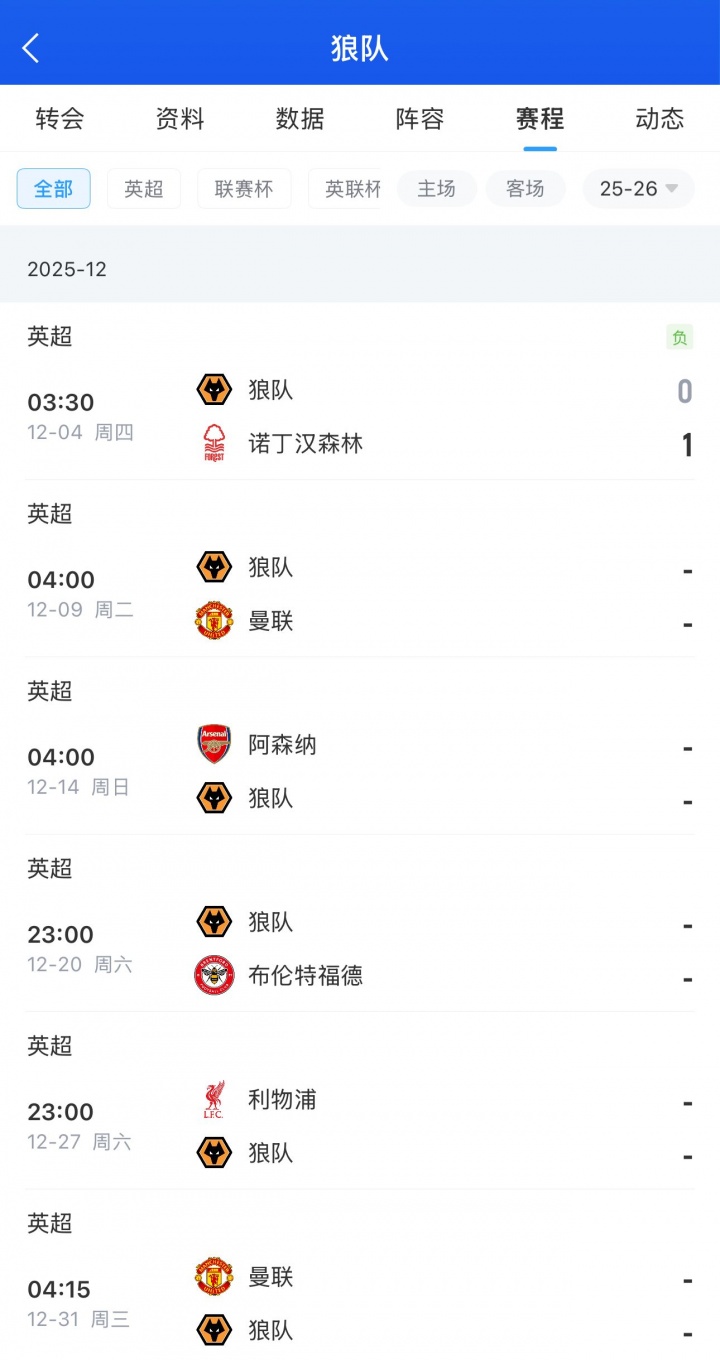The height and width of the screenshot is (1360, 720).
Task: Show only 主场 matches
Action: click(x=436, y=188)
